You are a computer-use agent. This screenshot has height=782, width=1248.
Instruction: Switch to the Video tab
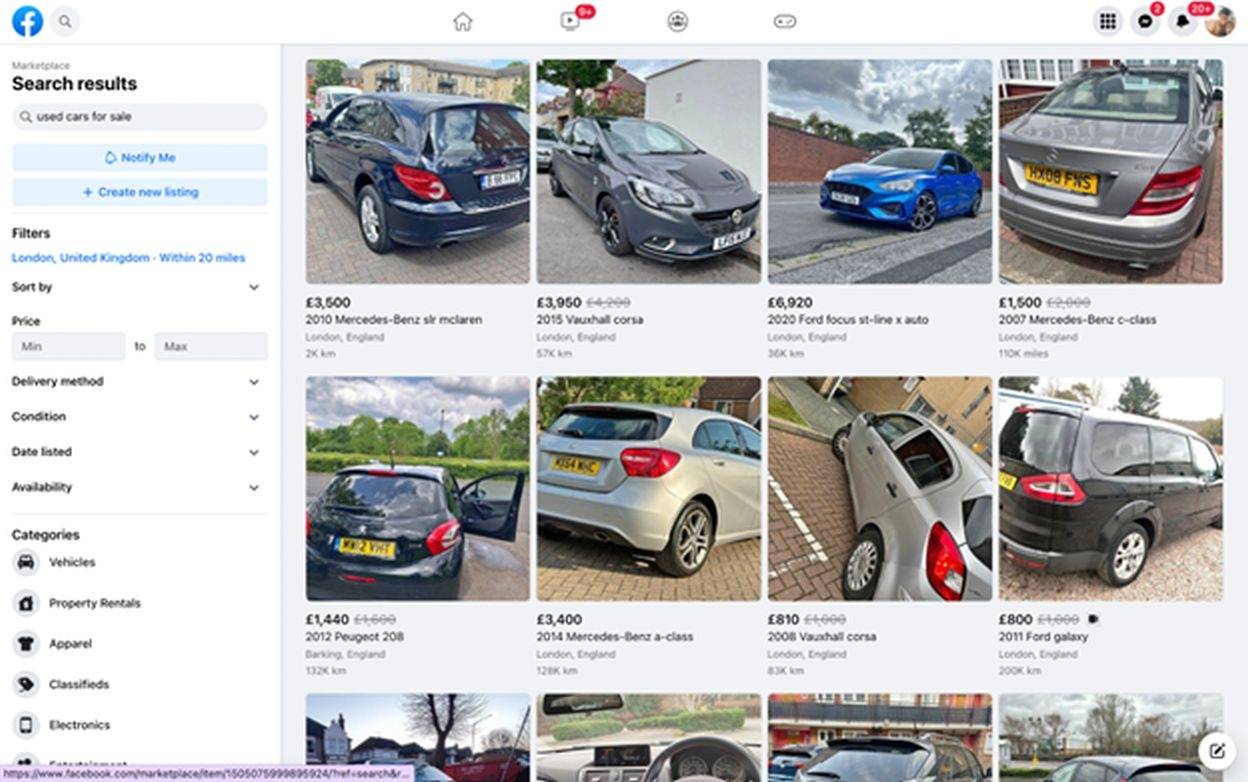point(570,21)
